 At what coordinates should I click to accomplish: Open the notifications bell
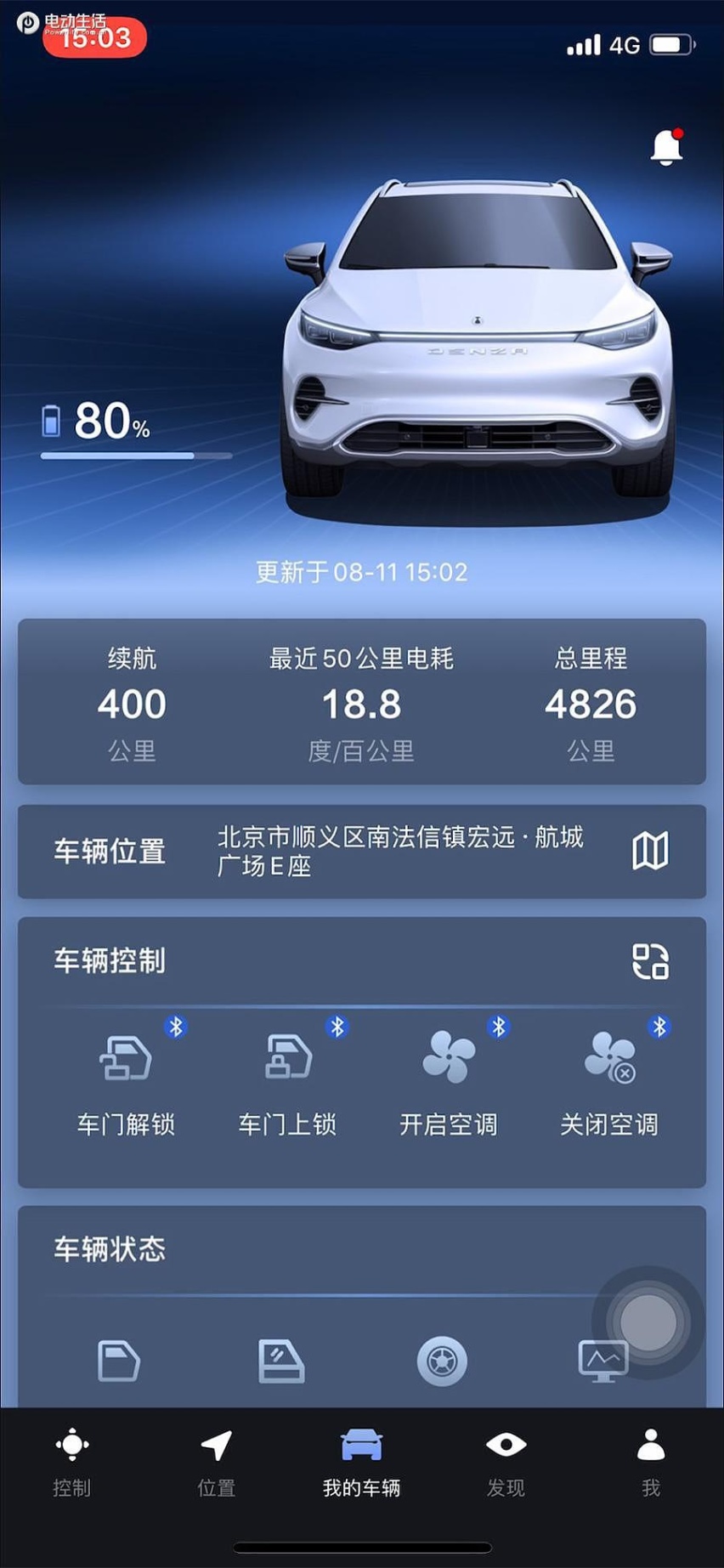click(667, 148)
